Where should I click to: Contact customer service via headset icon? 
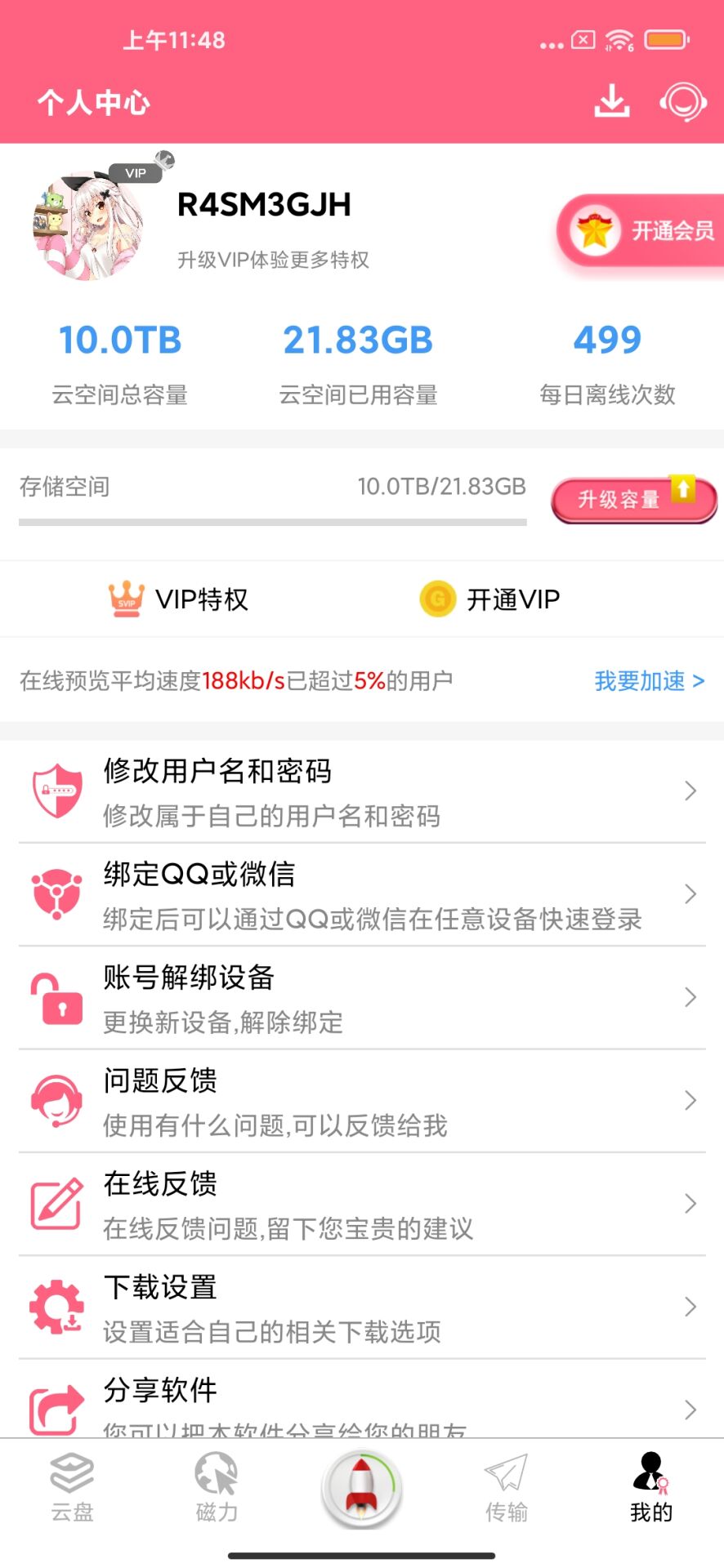point(682,102)
